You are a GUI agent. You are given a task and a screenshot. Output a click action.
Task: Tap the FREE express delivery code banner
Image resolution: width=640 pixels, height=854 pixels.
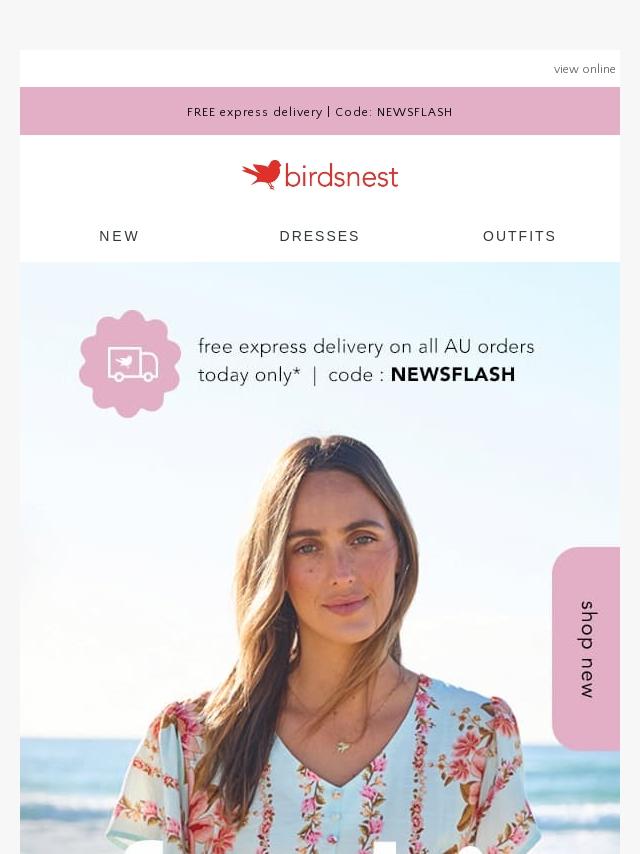(x=320, y=112)
